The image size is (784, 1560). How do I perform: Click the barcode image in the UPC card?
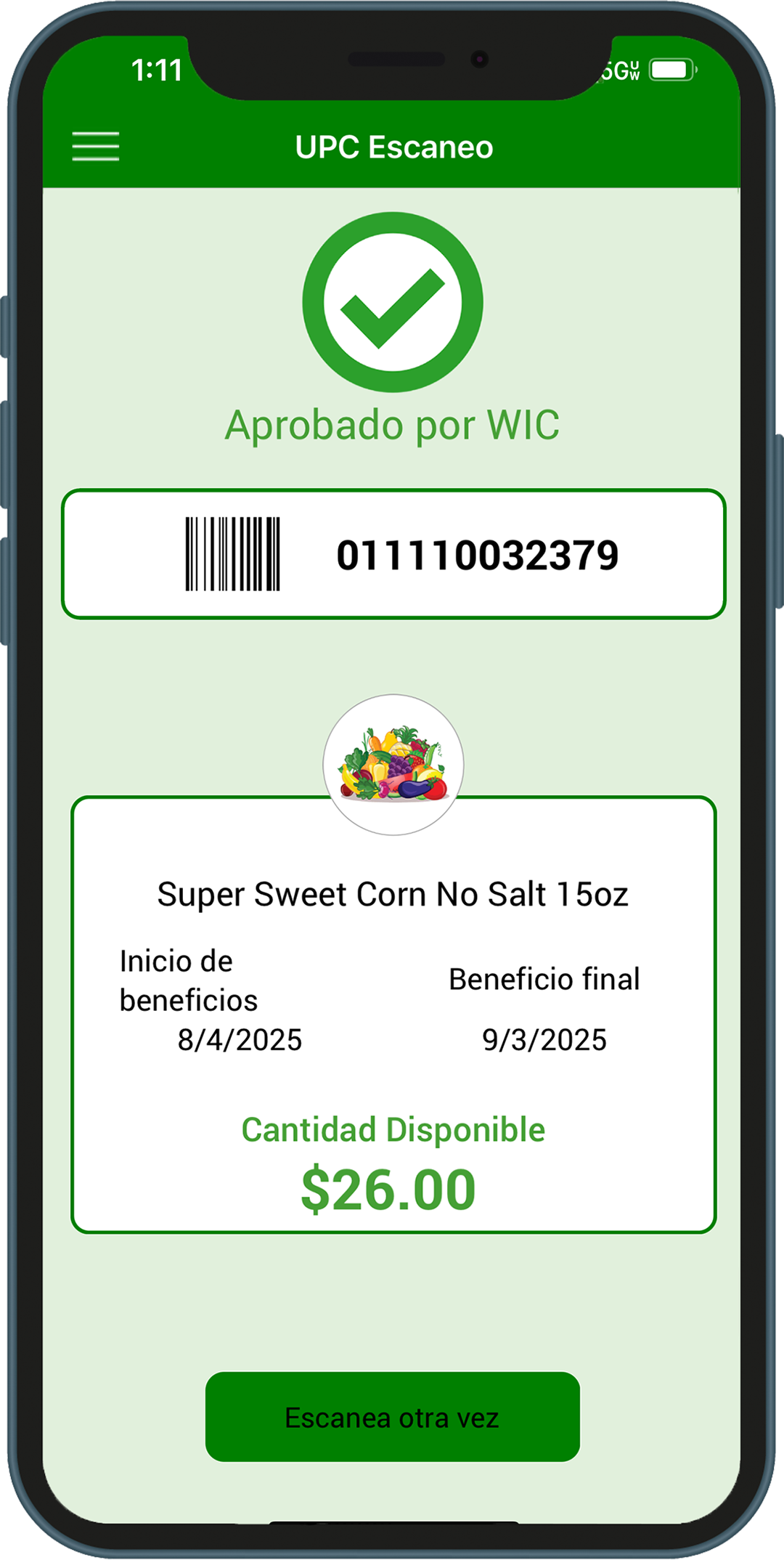click(x=232, y=556)
